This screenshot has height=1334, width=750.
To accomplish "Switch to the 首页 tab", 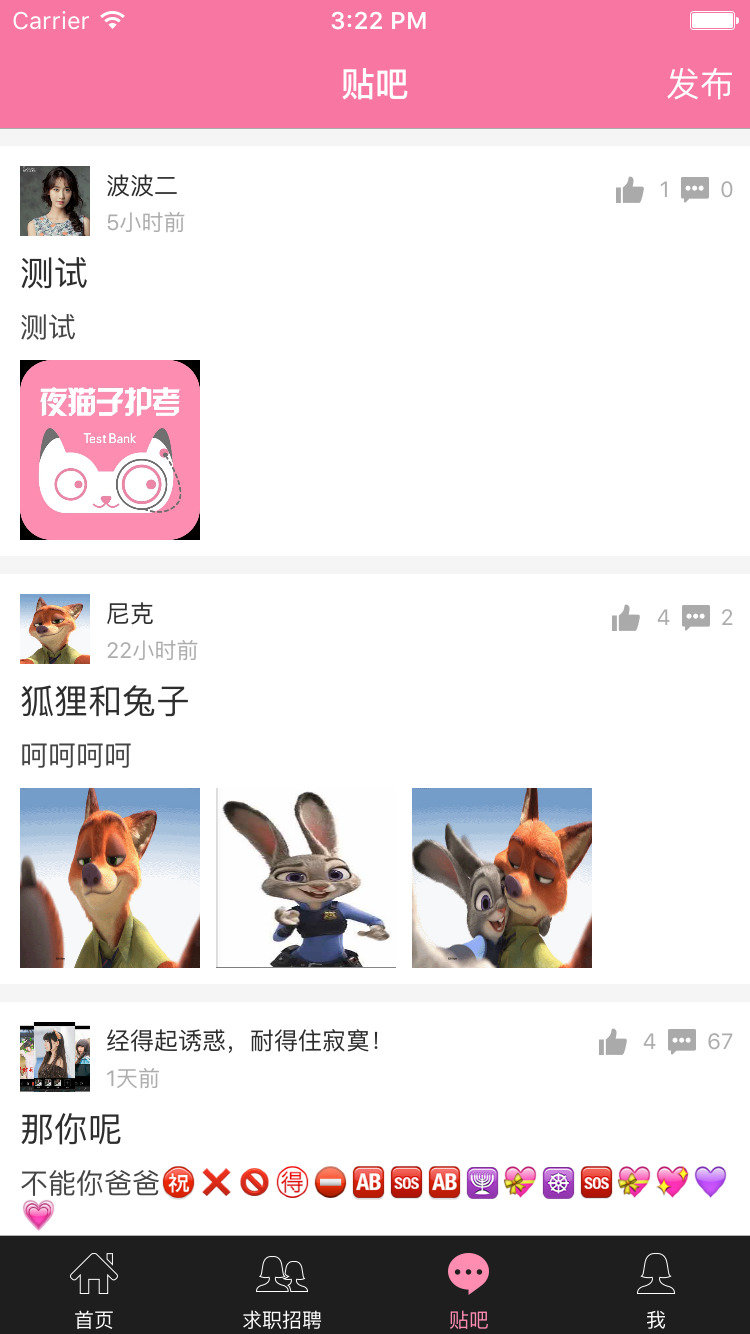I will (94, 1289).
